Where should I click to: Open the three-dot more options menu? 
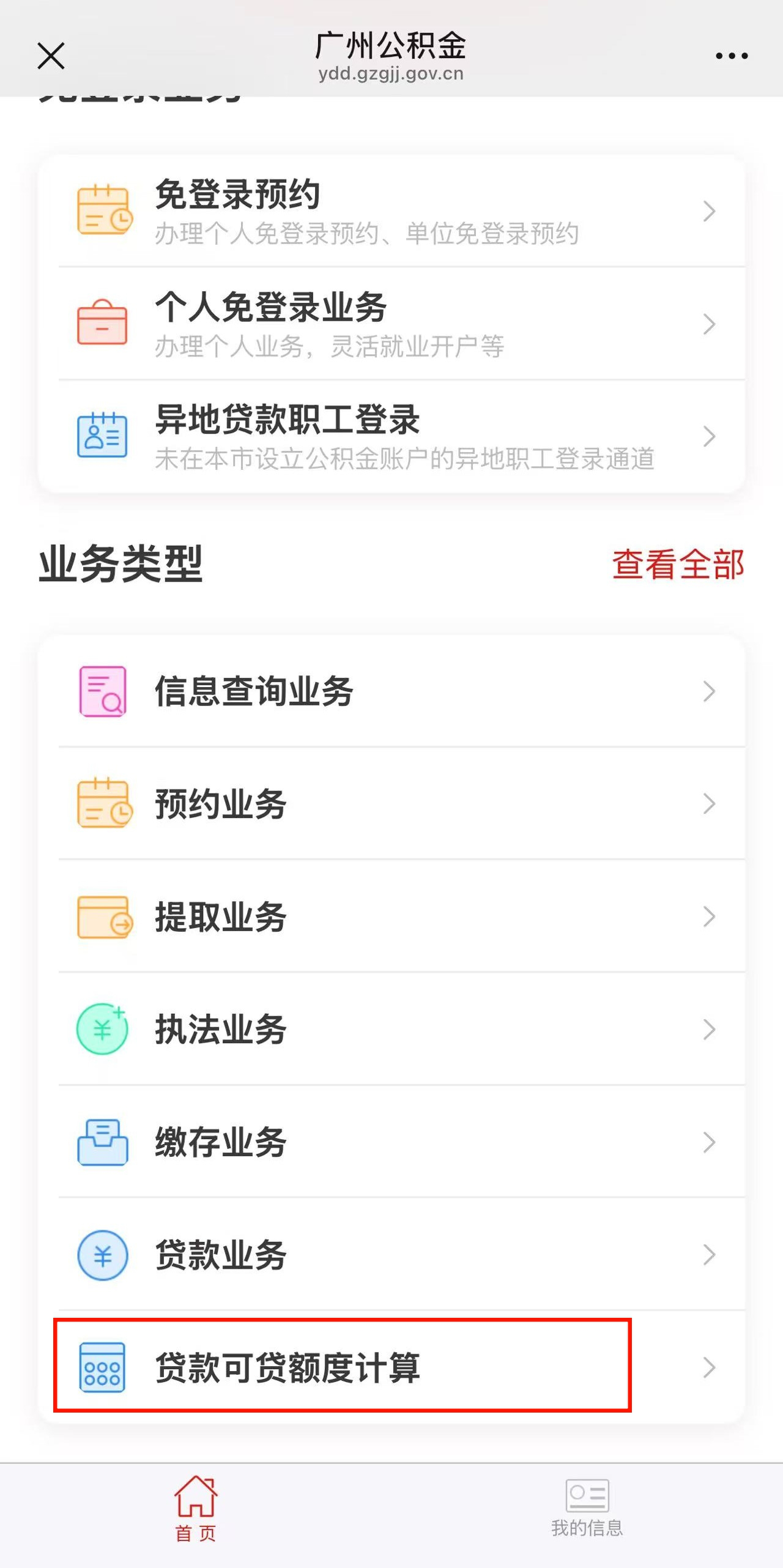coord(732,55)
